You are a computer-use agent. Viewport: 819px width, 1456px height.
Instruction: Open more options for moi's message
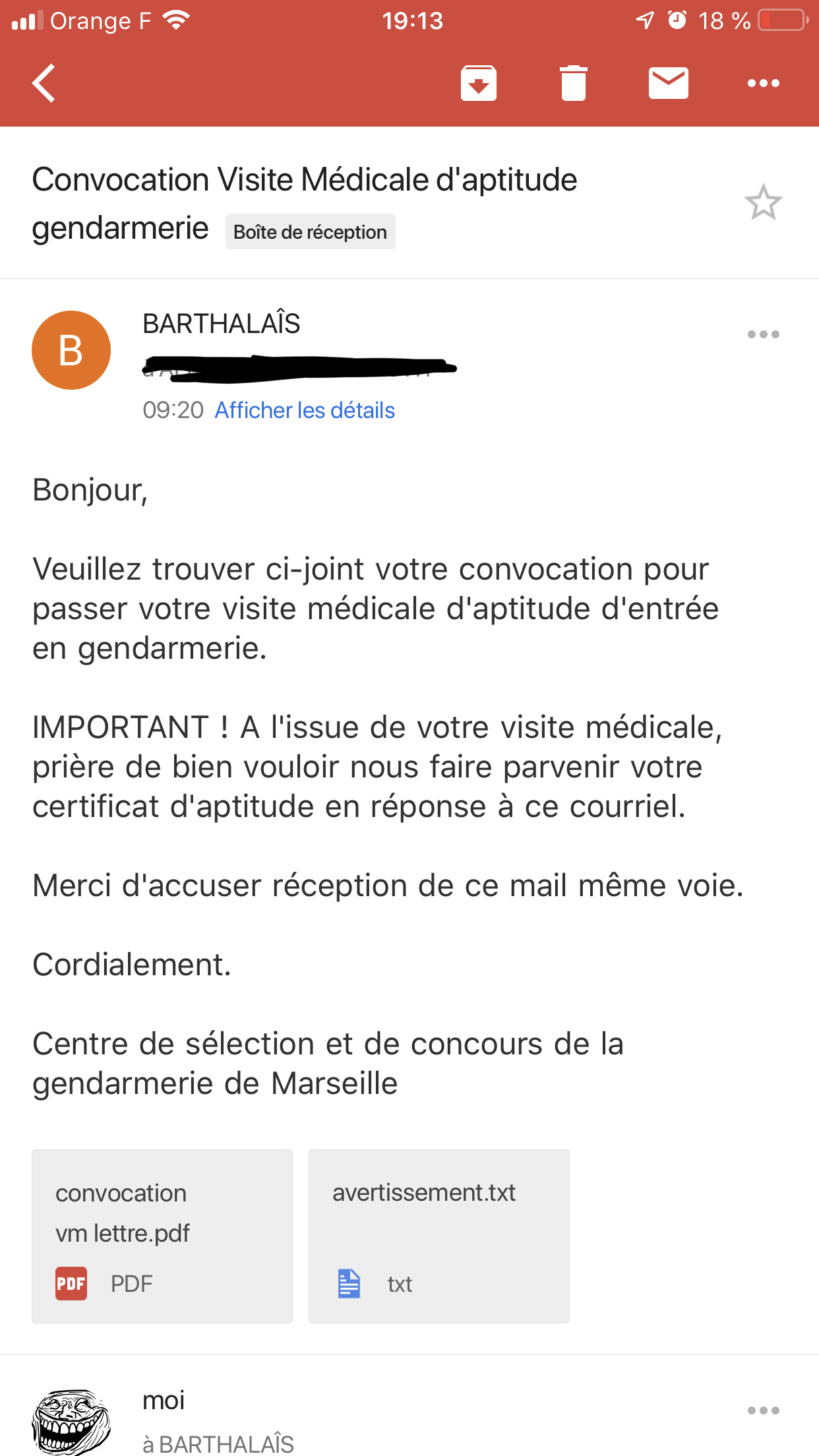click(764, 1410)
